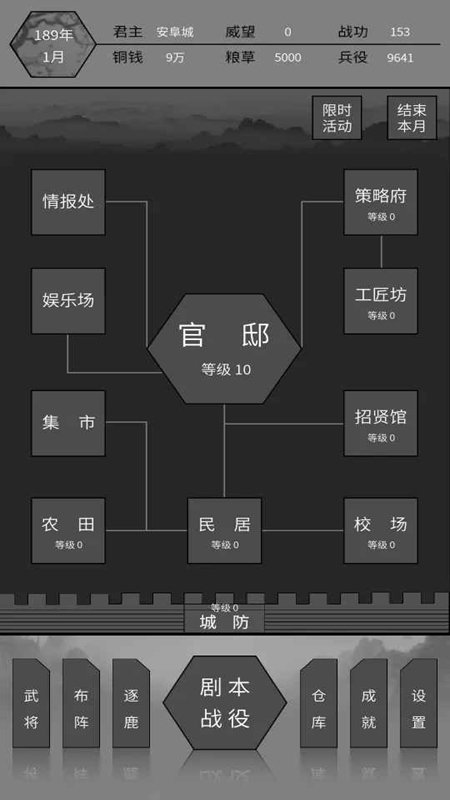Enter the 校场 training ground

click(381, 531)
